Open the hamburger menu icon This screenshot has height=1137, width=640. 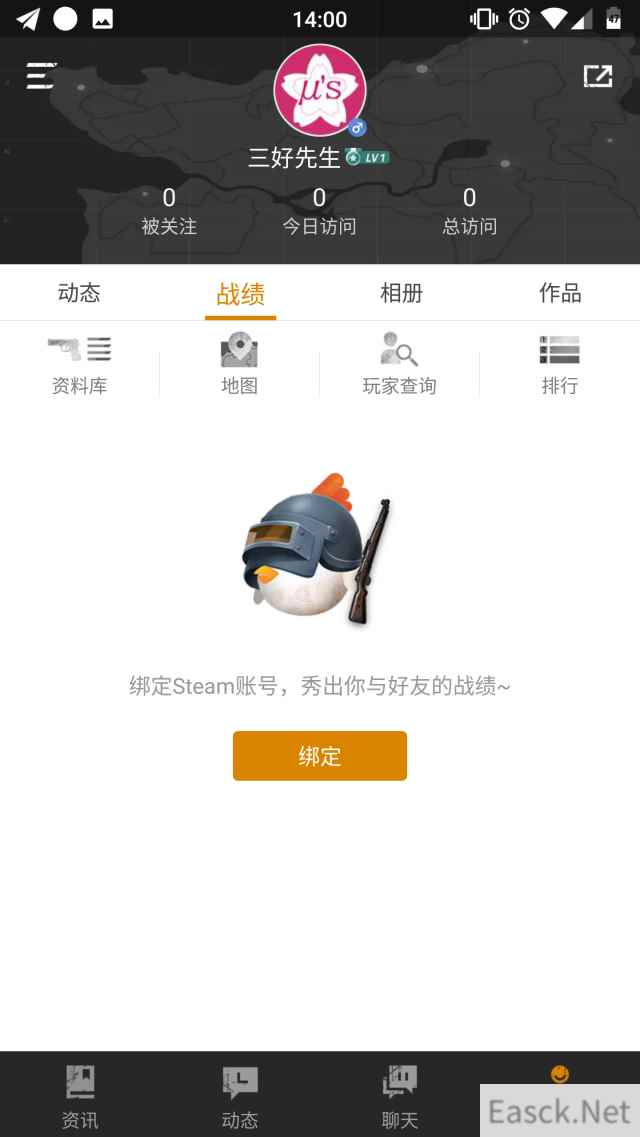tap(40, 75)
